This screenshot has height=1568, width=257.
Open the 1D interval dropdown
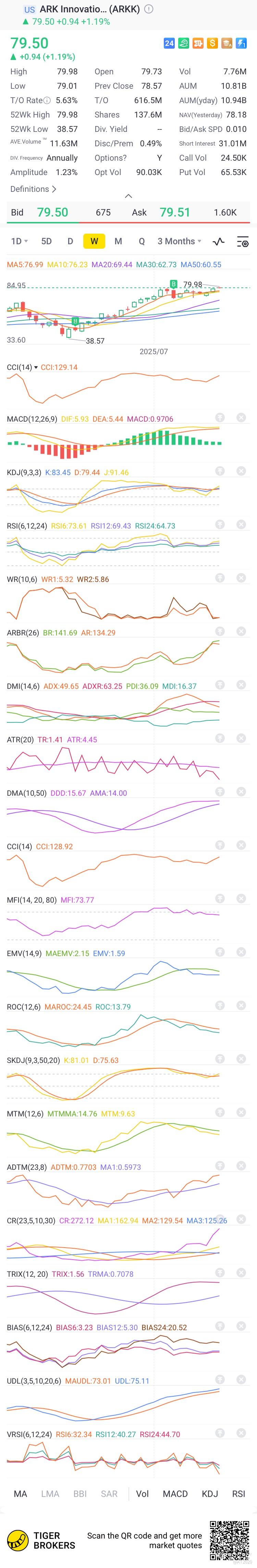[x=20, y=241]
